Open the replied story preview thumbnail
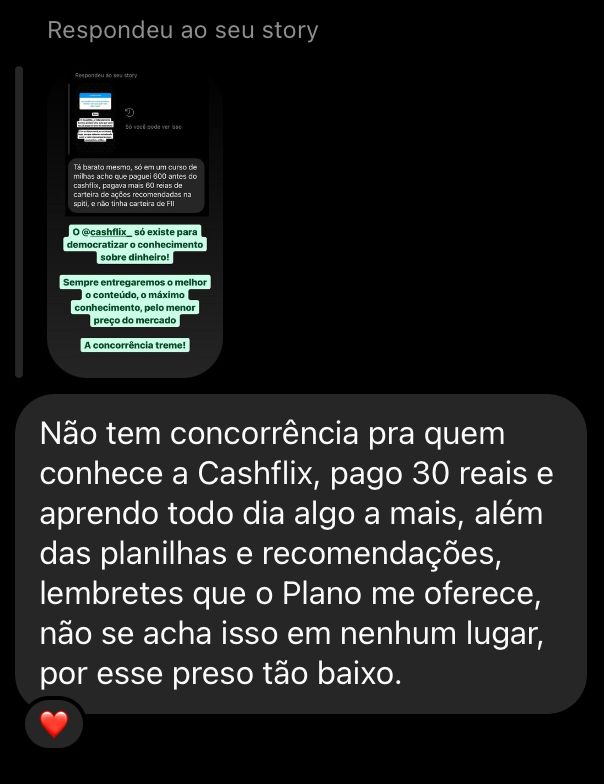The width and height of the screenshot is (604, 784). 135,222
